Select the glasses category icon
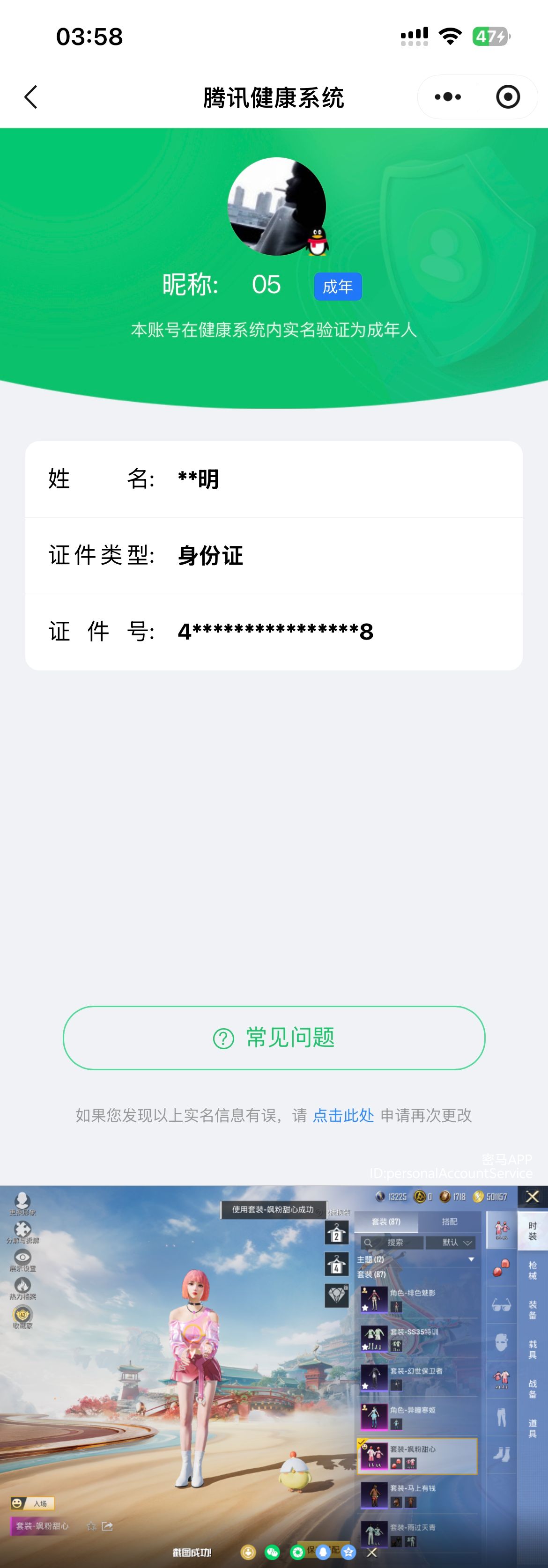The height and width of the screenshot is (1568, 548). tap(502, 1304)
